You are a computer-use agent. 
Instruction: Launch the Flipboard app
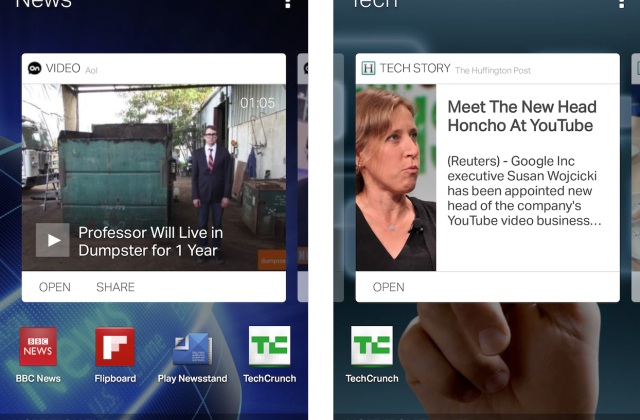pyautogui.click(x=115, y=347)
